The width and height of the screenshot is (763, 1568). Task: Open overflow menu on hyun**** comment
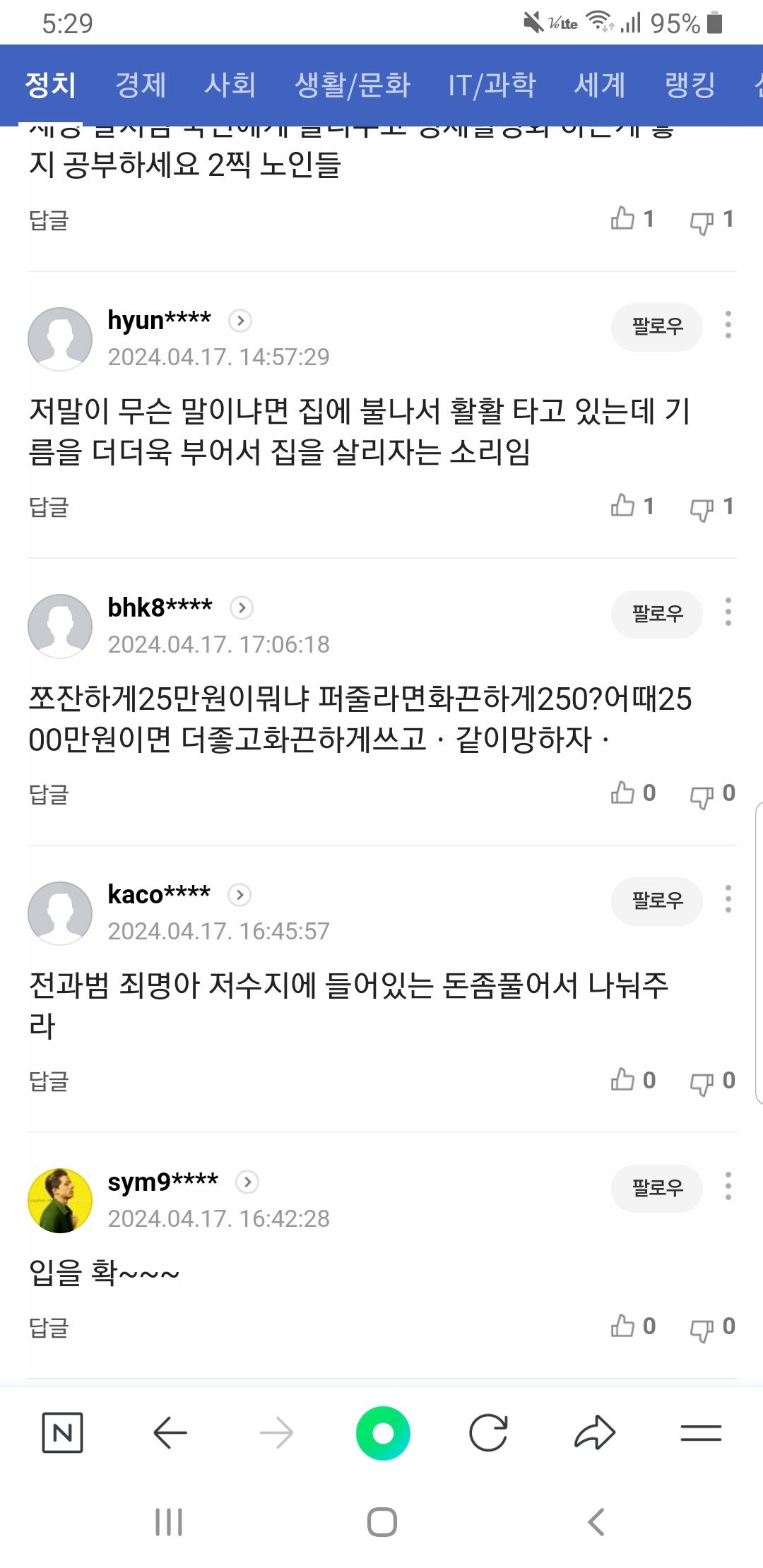pyautogui.click(x=728, y=325)
